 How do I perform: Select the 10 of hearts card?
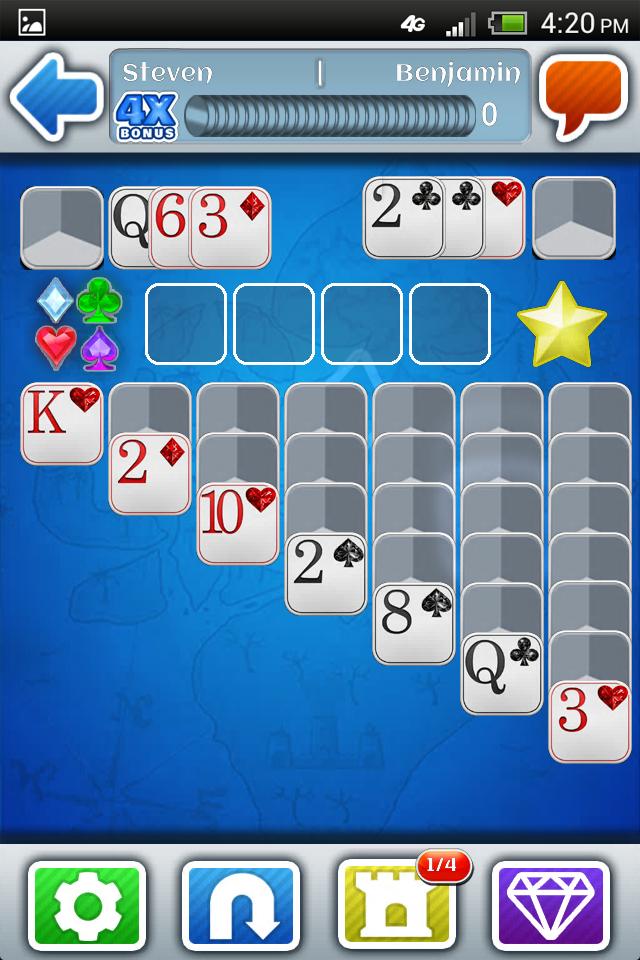238,523
